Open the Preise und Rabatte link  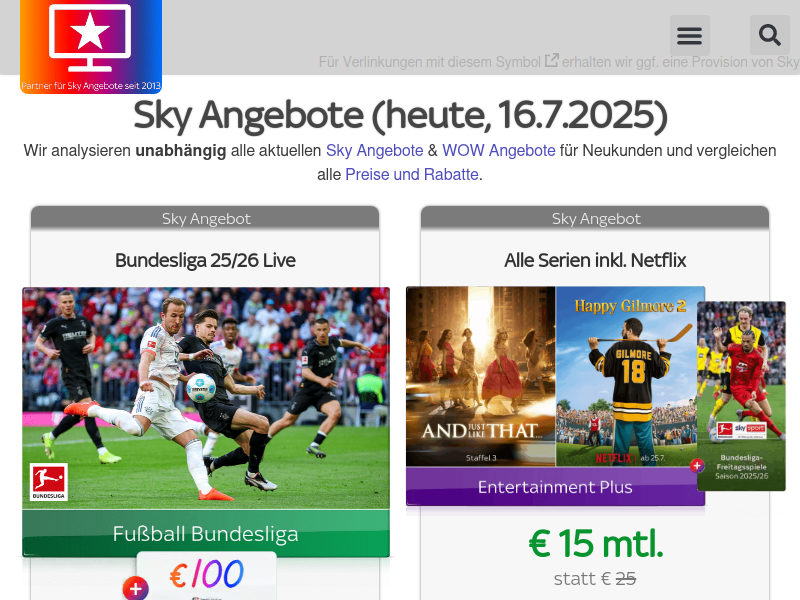click(412, 174)
